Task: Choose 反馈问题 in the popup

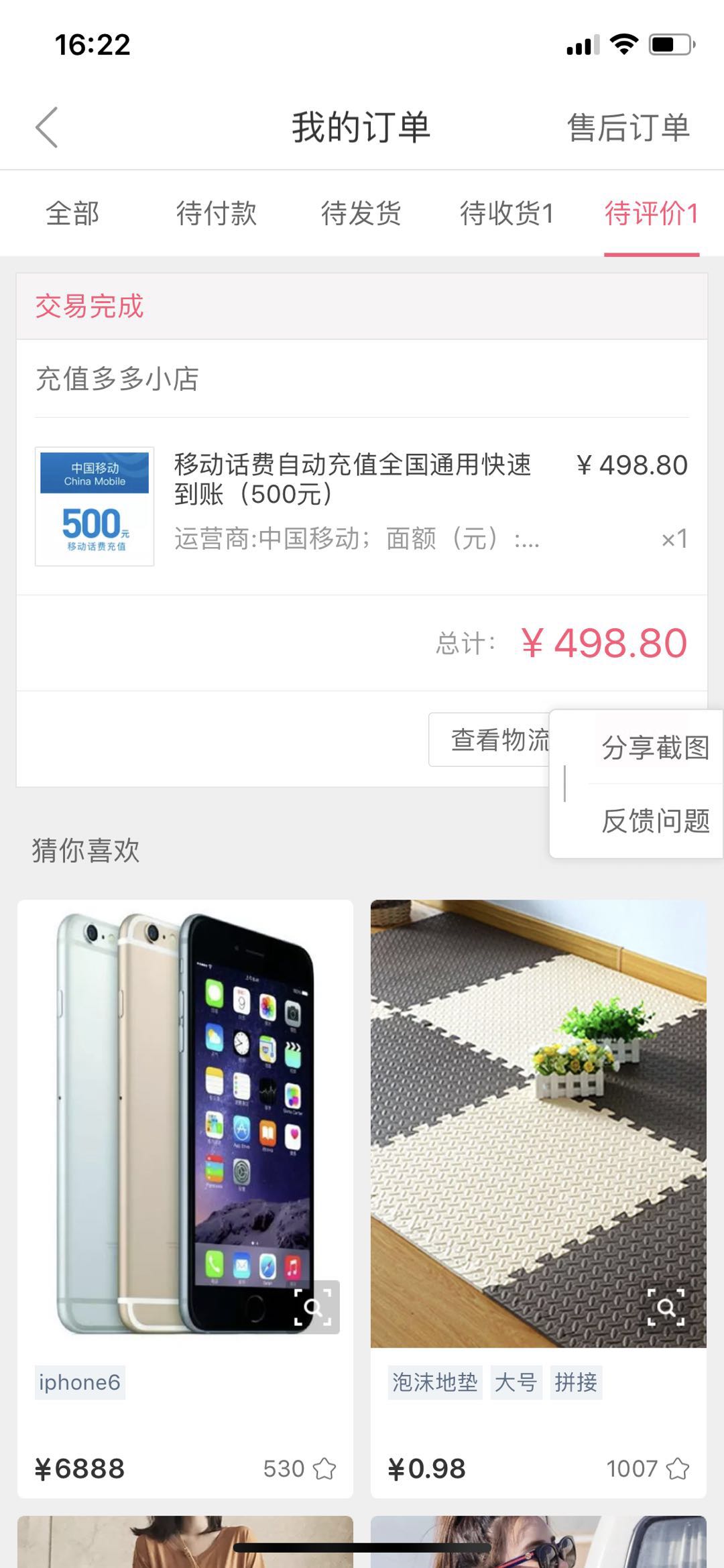Action: pyautogui.click(x=655, y=821)
